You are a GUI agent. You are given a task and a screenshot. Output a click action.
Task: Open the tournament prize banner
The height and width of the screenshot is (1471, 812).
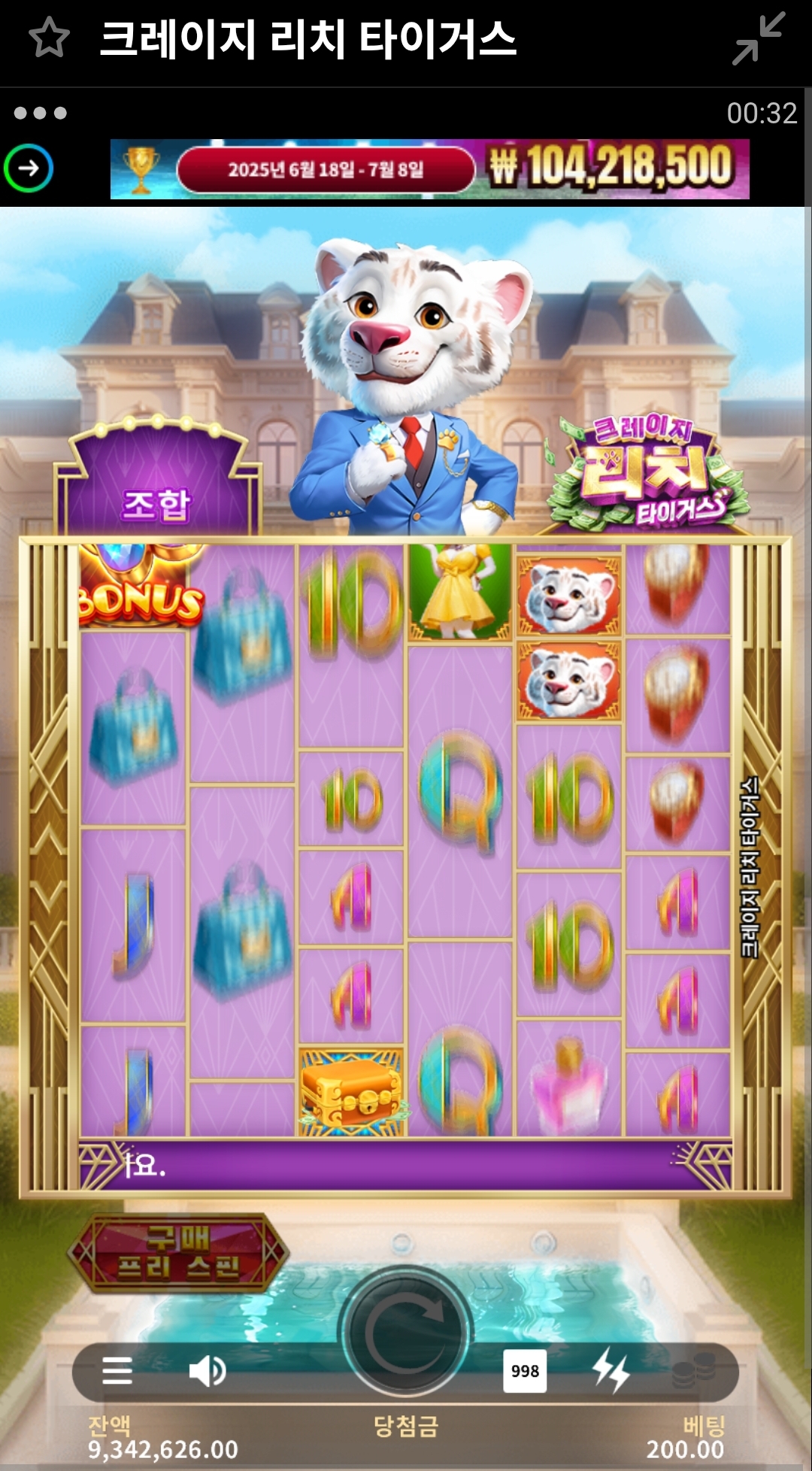430,169
